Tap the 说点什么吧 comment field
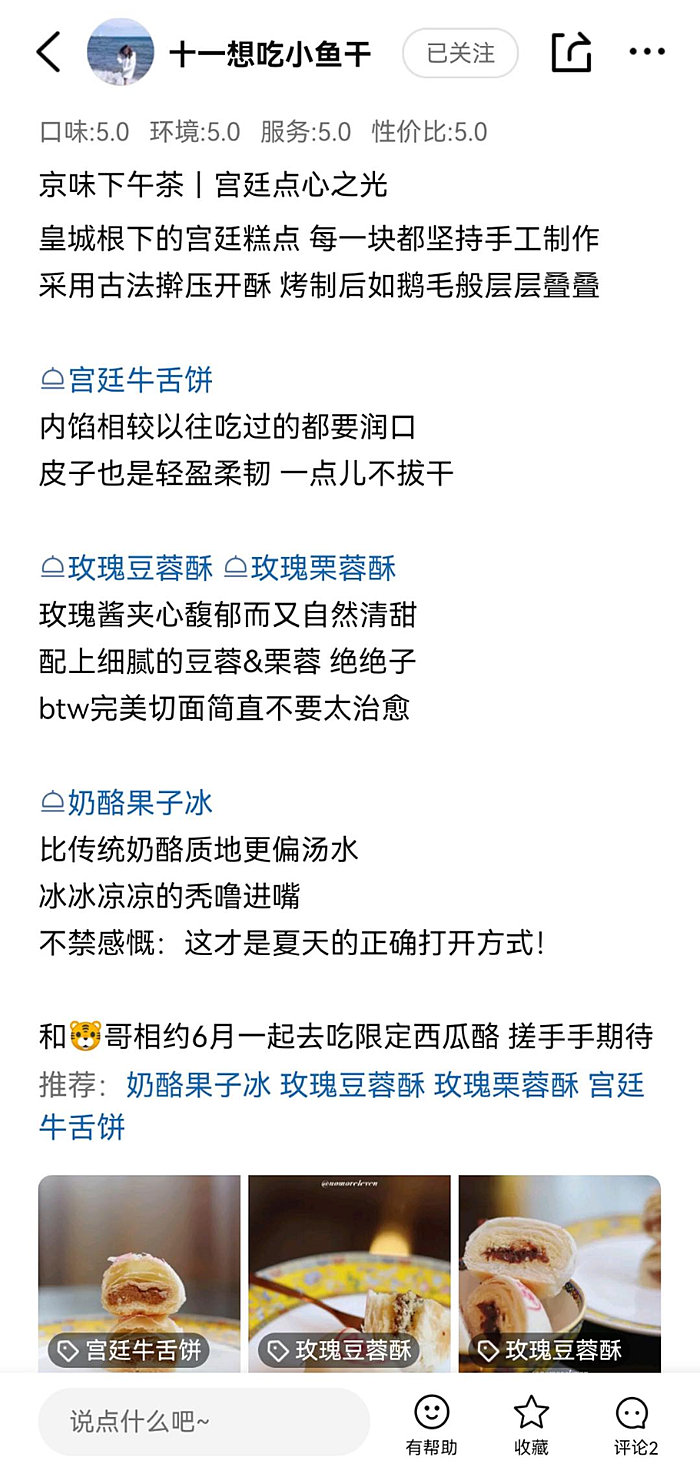Viewport: 700px width, 1467px height. click(204, 1421)
